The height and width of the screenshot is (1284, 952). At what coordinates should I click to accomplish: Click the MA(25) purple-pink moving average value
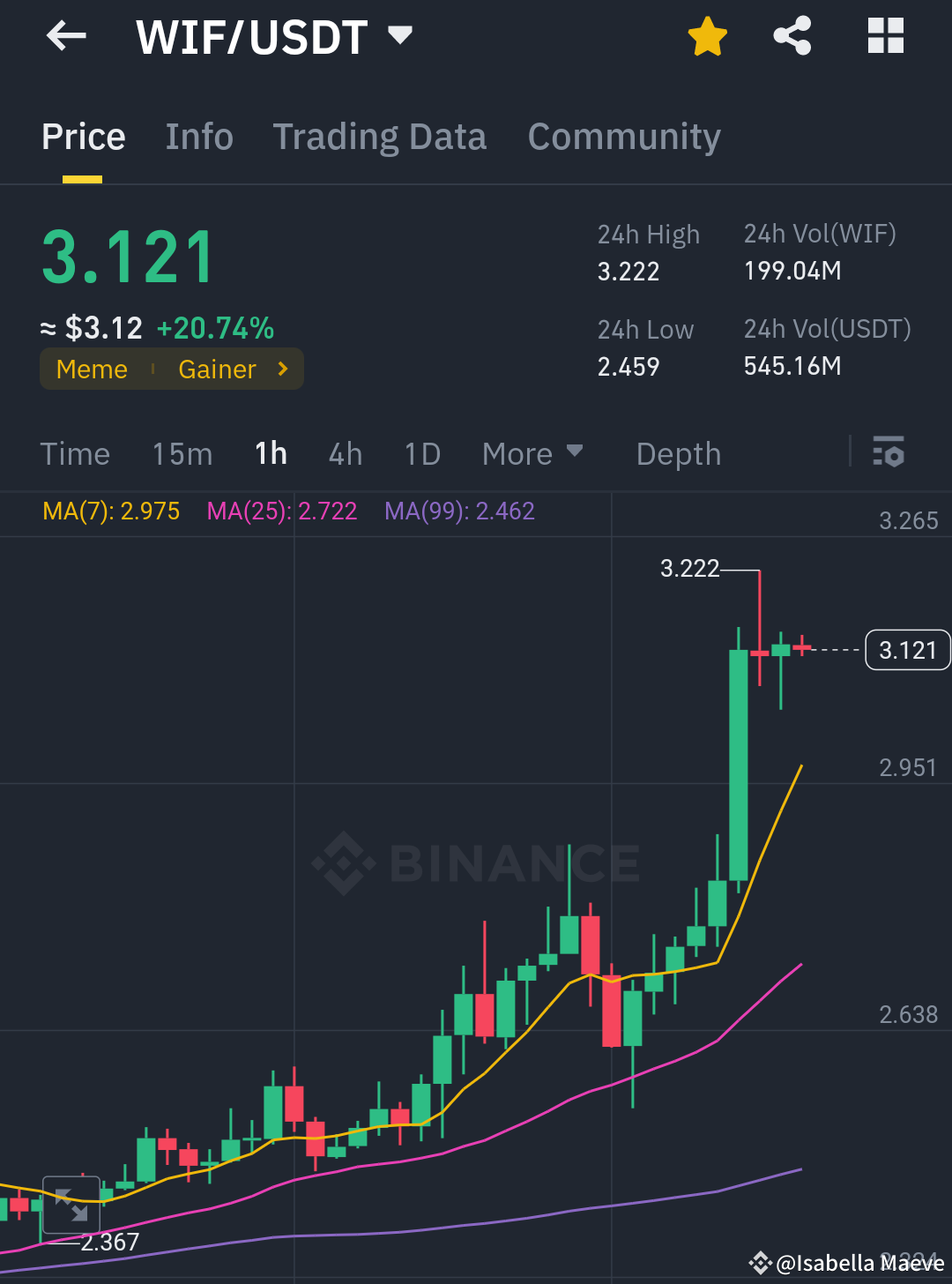(x=281, y=511)
